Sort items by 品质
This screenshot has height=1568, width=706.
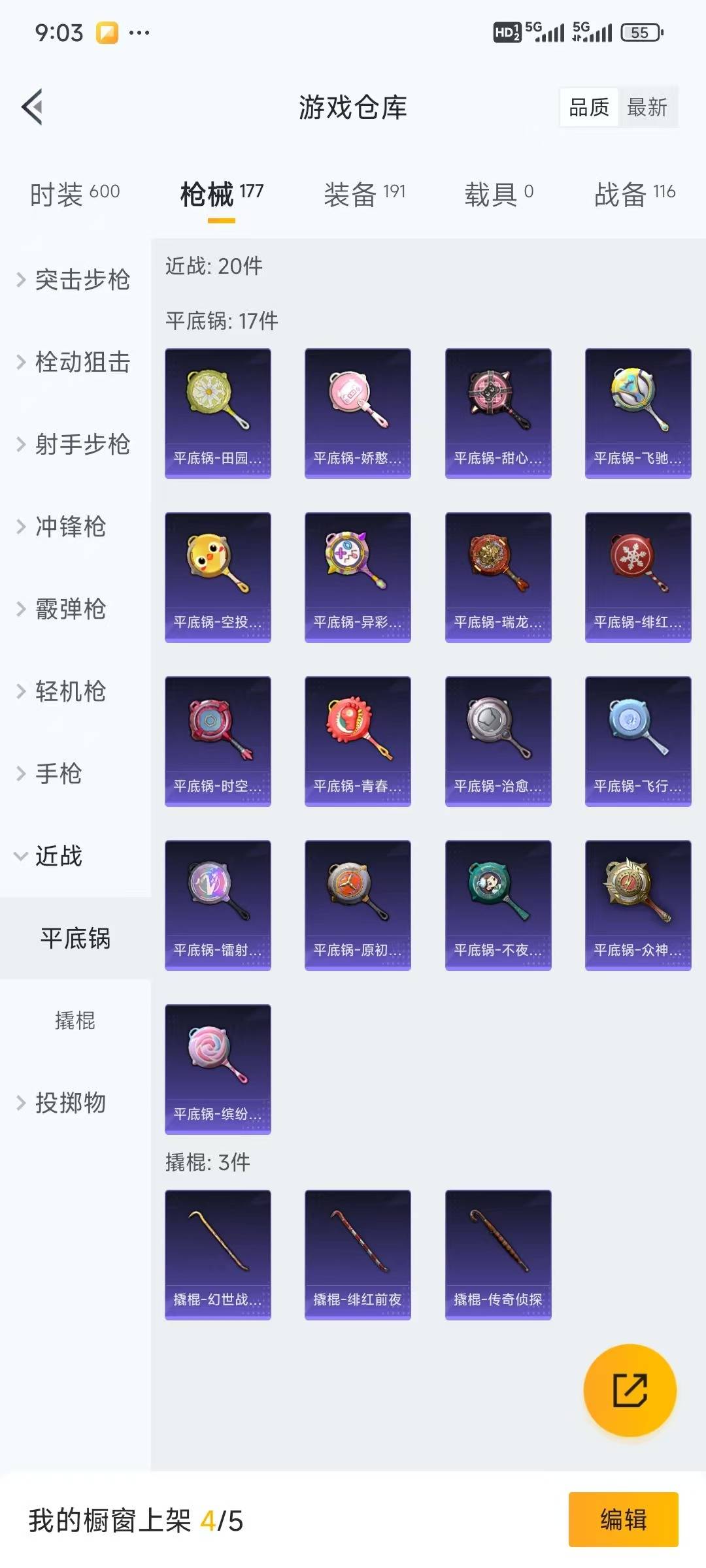click(589, 107)
